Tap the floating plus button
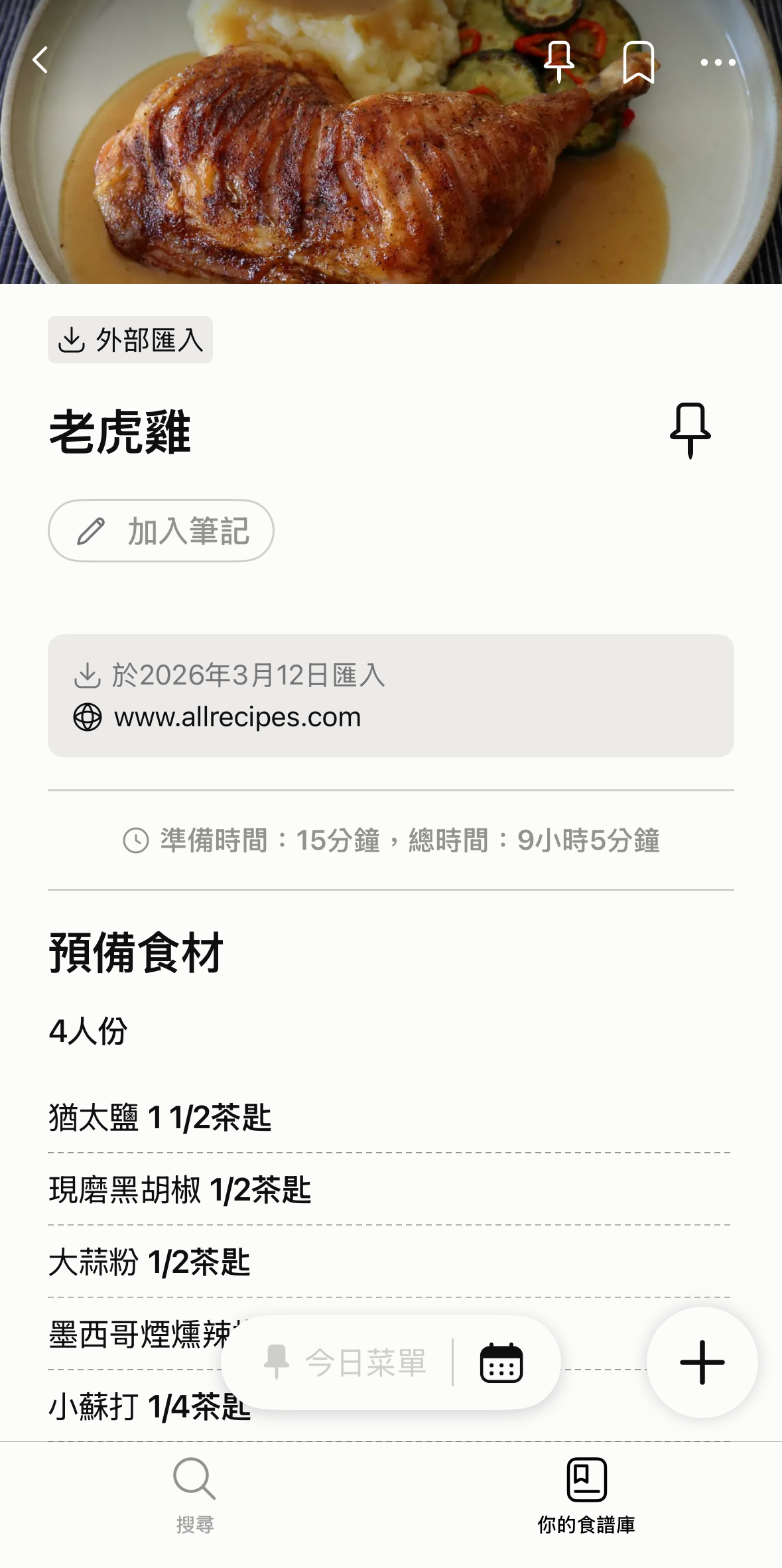This screenshot has width=782, height=1568. pos(702,1362)
